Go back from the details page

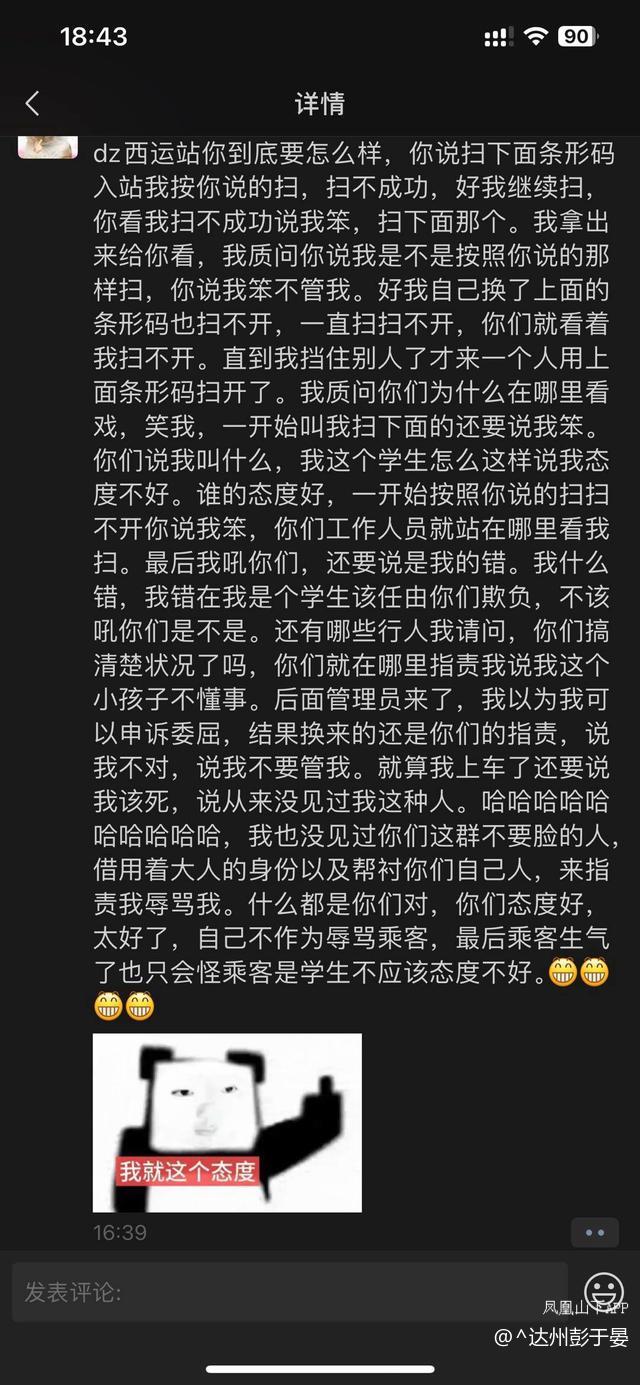click(32, 103)
